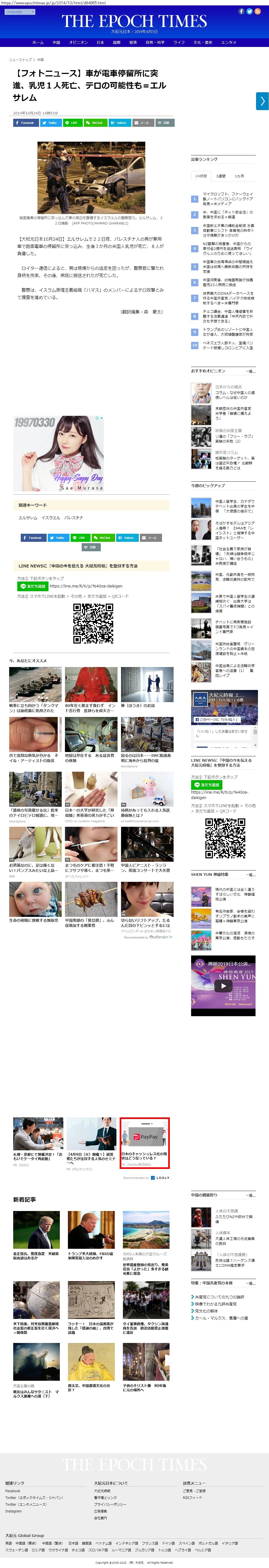Select the エルサレム keyword tag
This screenshot has height=1568, width=269.
27,517
